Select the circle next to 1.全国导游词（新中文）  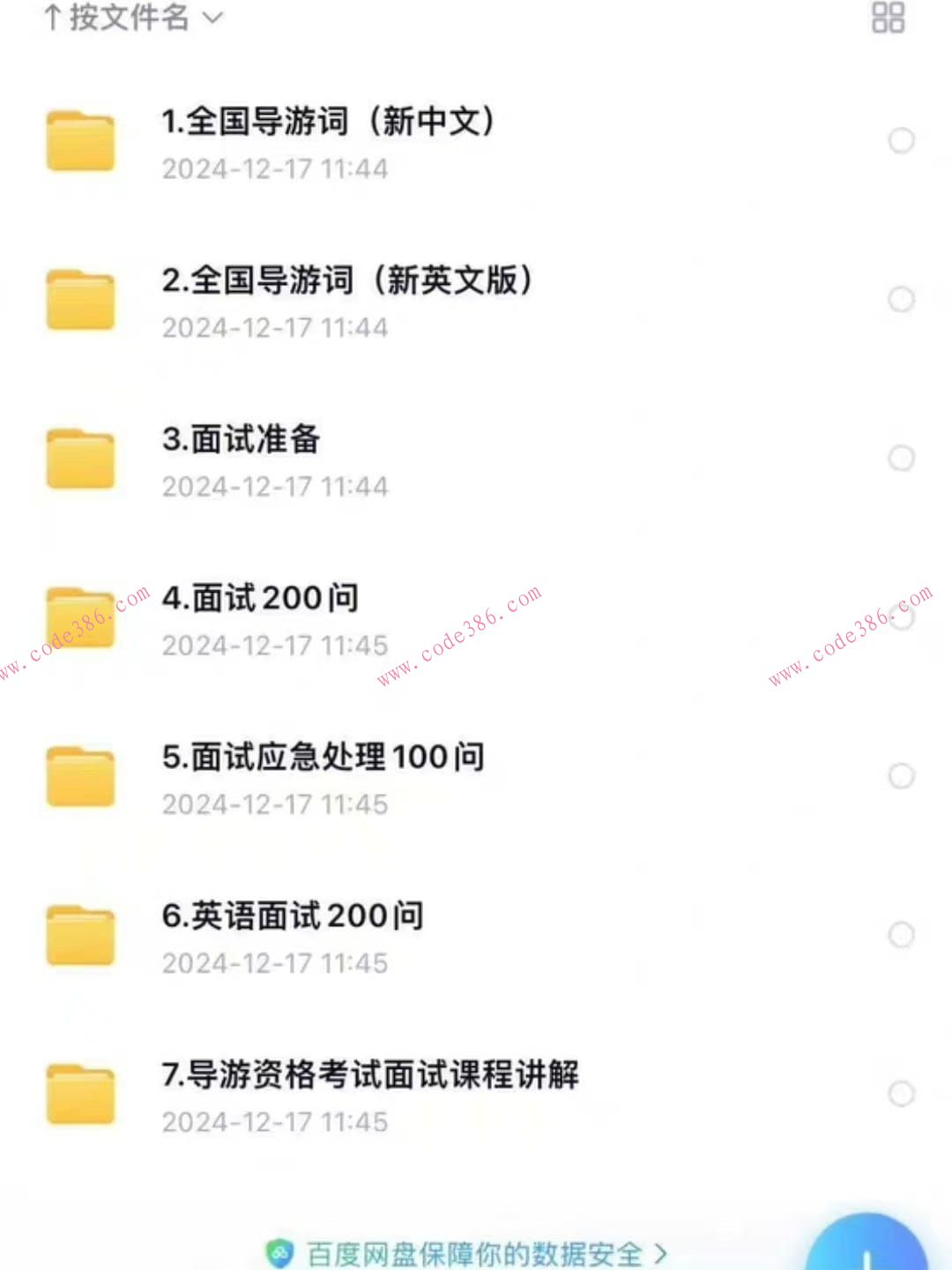[x=901, y=140]
